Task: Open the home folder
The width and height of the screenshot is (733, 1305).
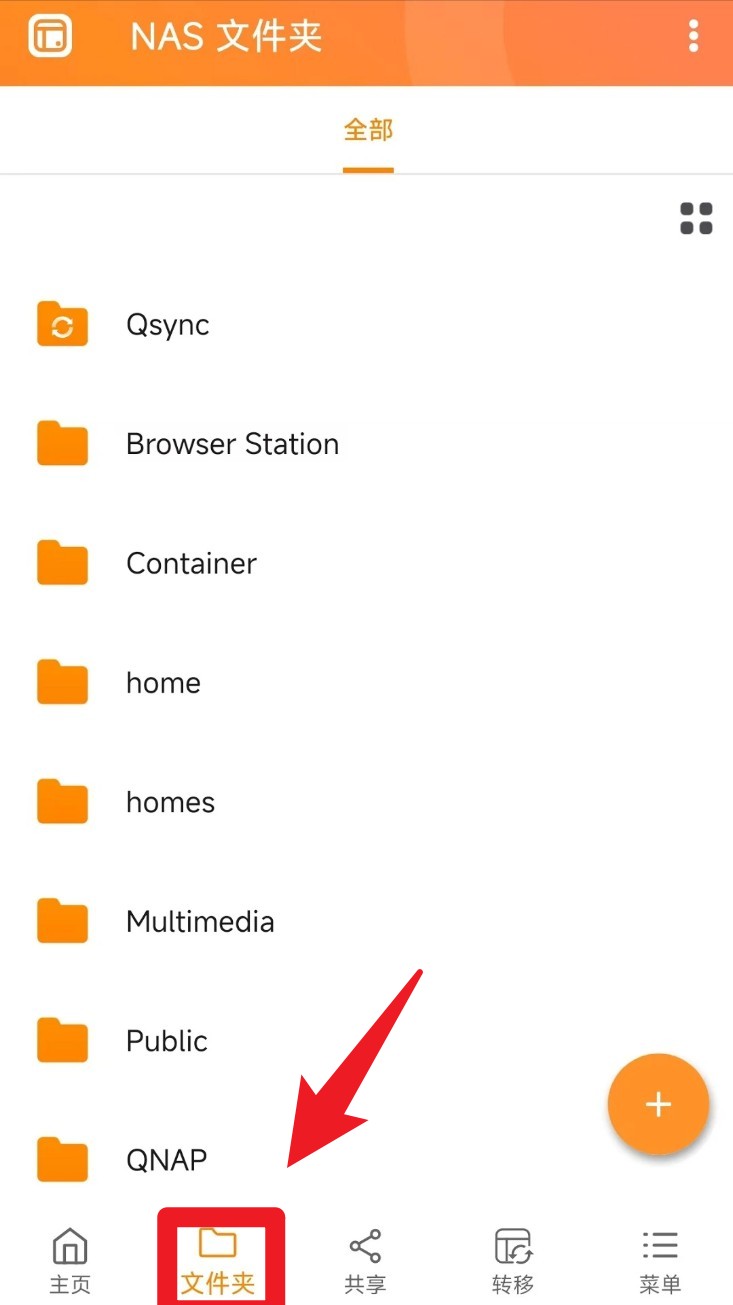Action: click(163, 683)
